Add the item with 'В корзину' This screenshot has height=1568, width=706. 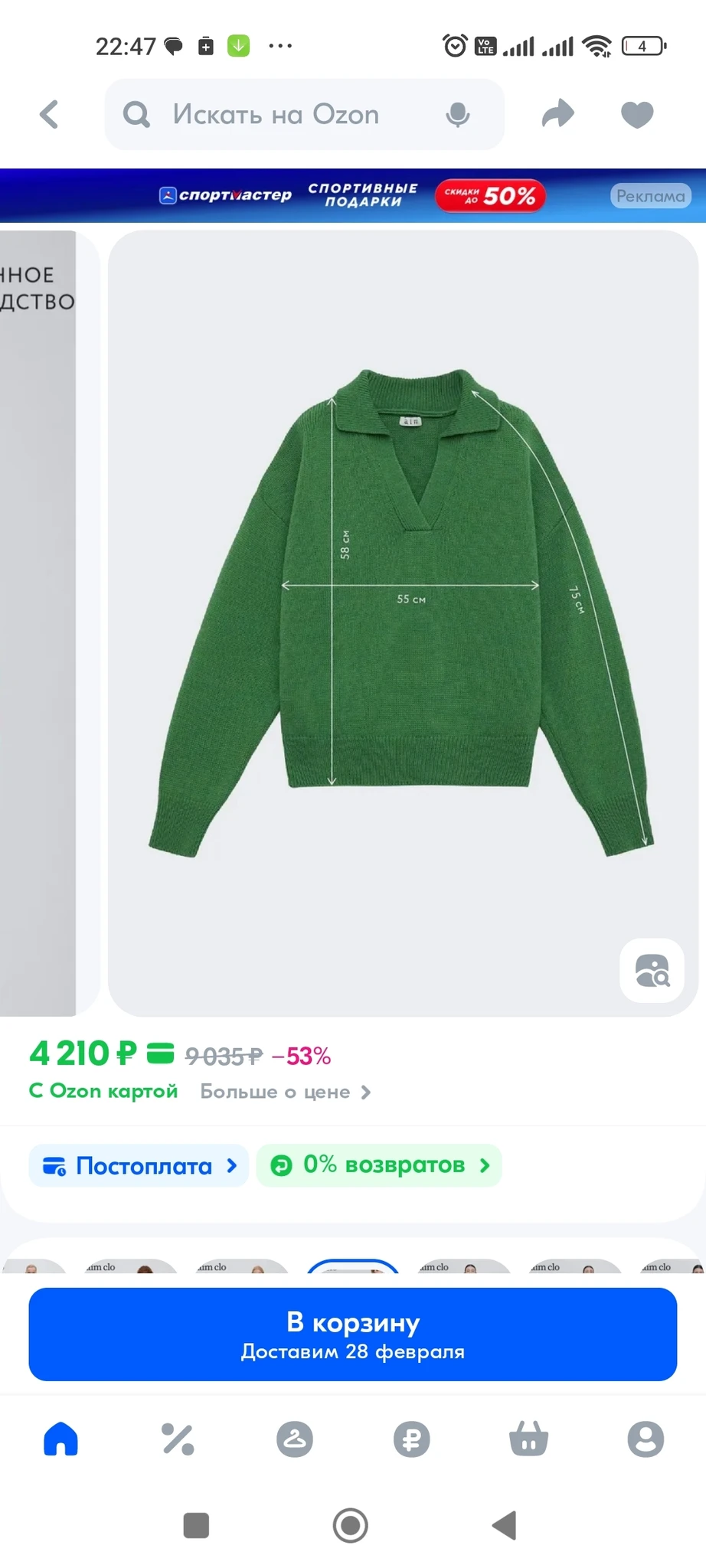(x=352, y=1334)
